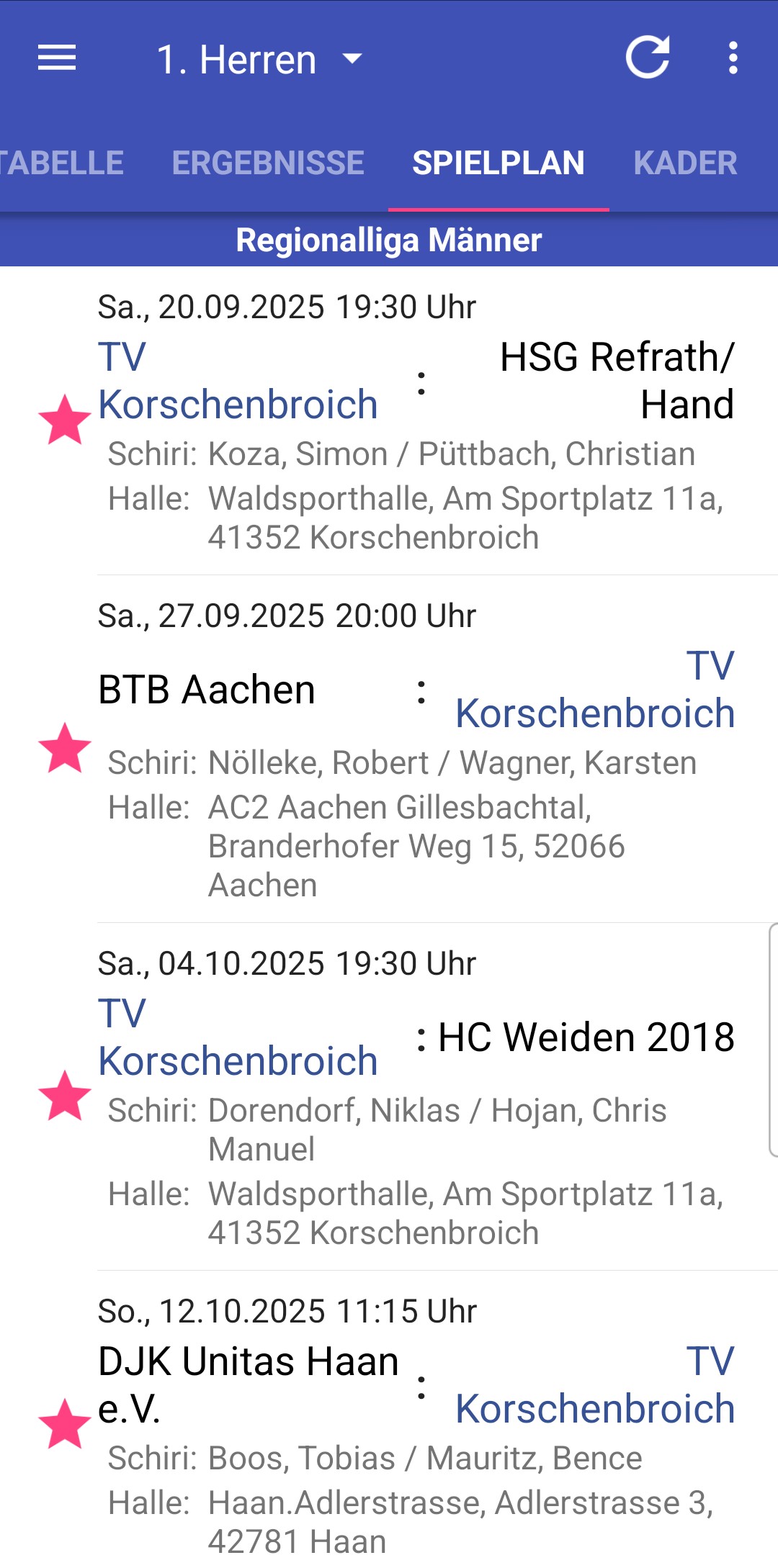Refresh the match schedule
The width and height of the screenshot is (778, 1568).
(x=648, y=58)
